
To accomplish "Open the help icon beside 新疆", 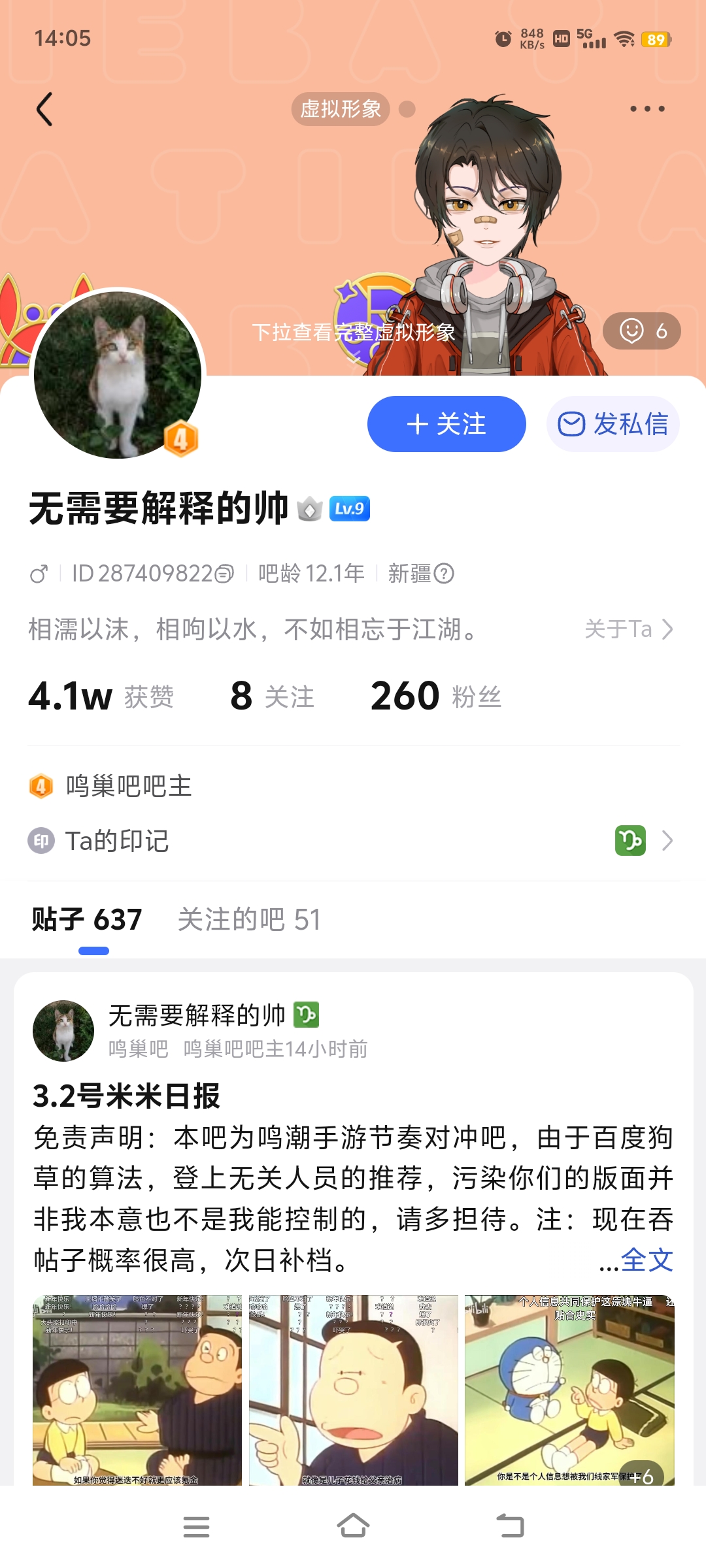I will coord(444,574).
